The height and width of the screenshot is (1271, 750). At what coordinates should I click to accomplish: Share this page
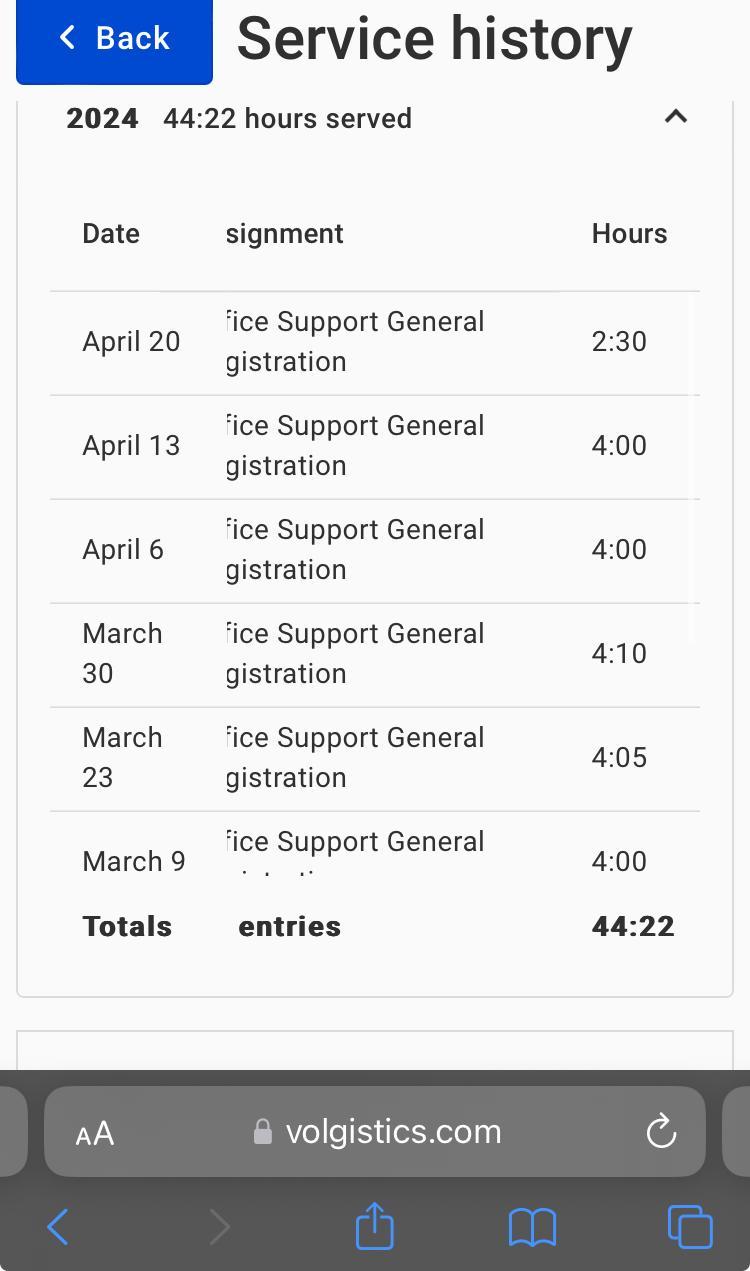pyautogui.click(x=375, y=1226)
